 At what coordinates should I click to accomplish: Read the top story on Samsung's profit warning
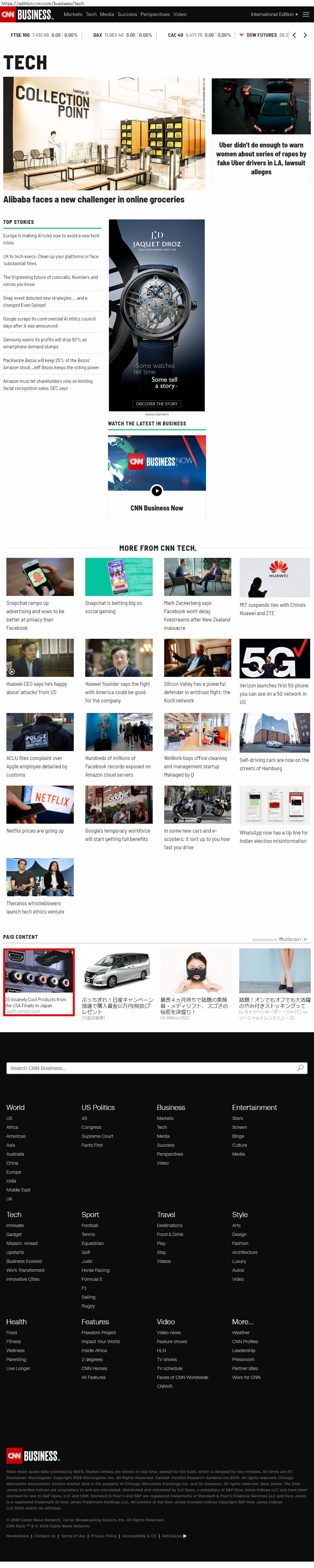[45, 343]
